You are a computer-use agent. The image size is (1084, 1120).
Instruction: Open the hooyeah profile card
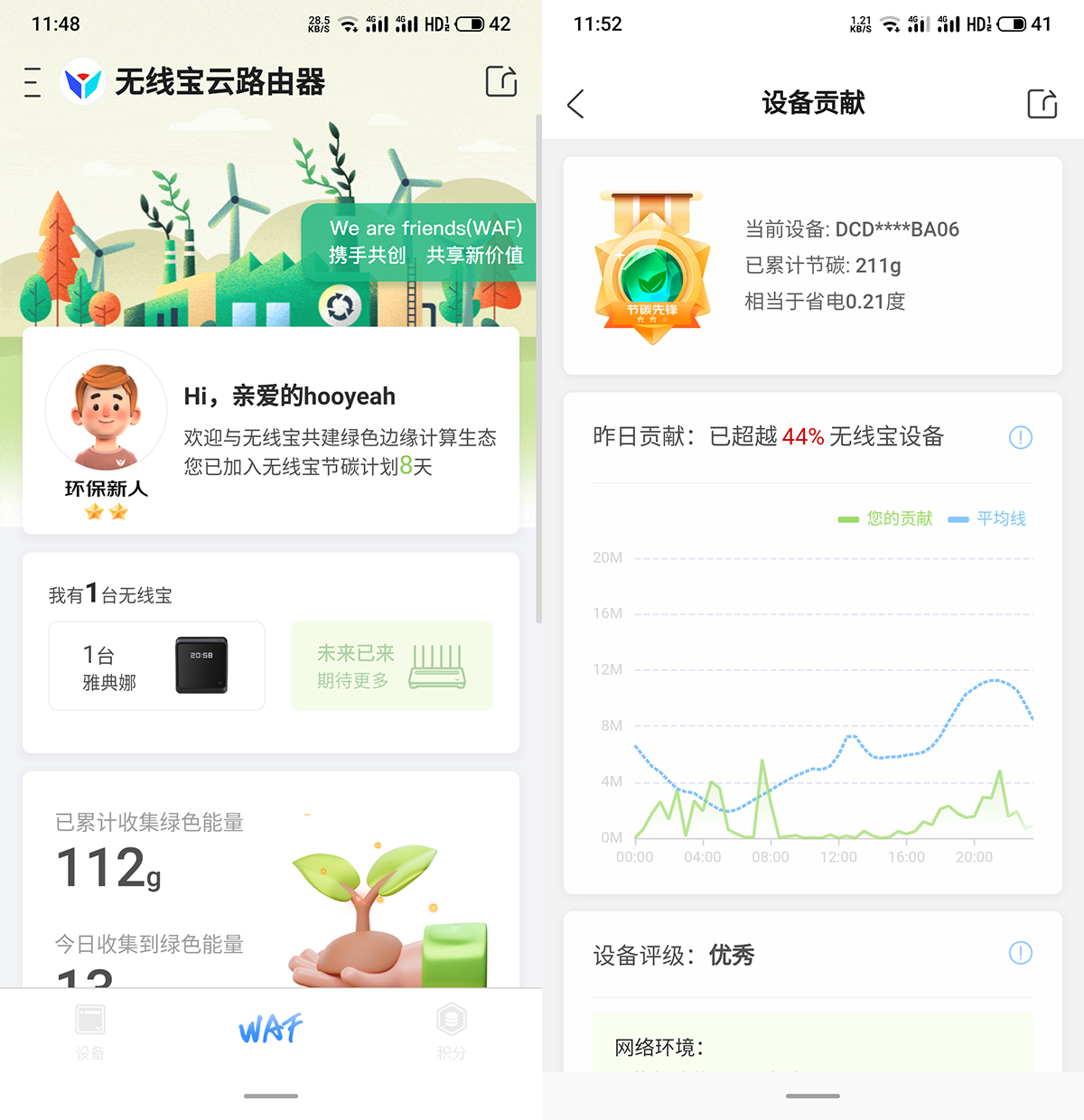click(271, 432)
